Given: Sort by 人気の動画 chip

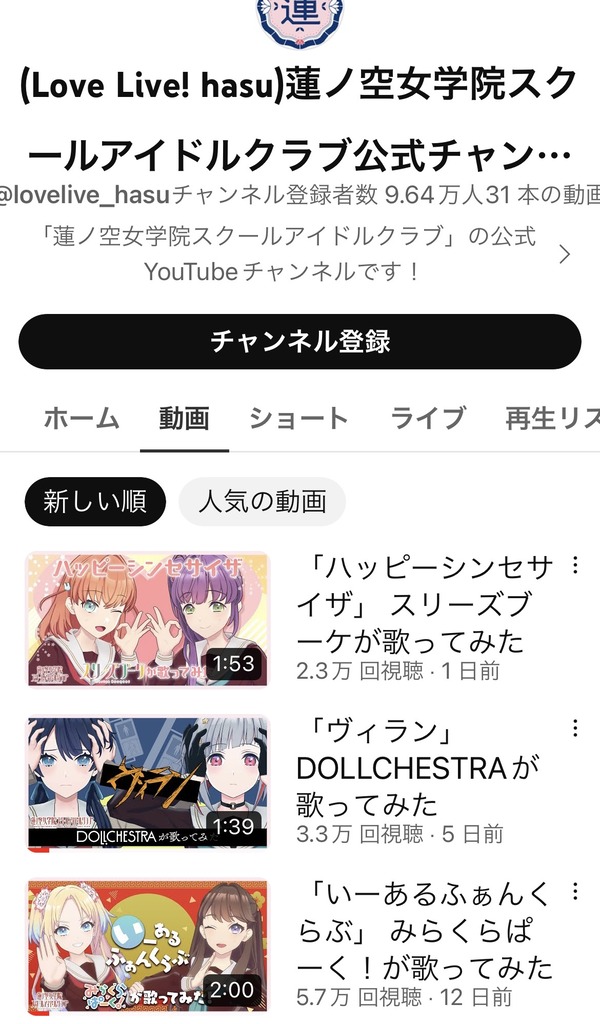Looking at the screenshot, I should (x=262, y=502).
